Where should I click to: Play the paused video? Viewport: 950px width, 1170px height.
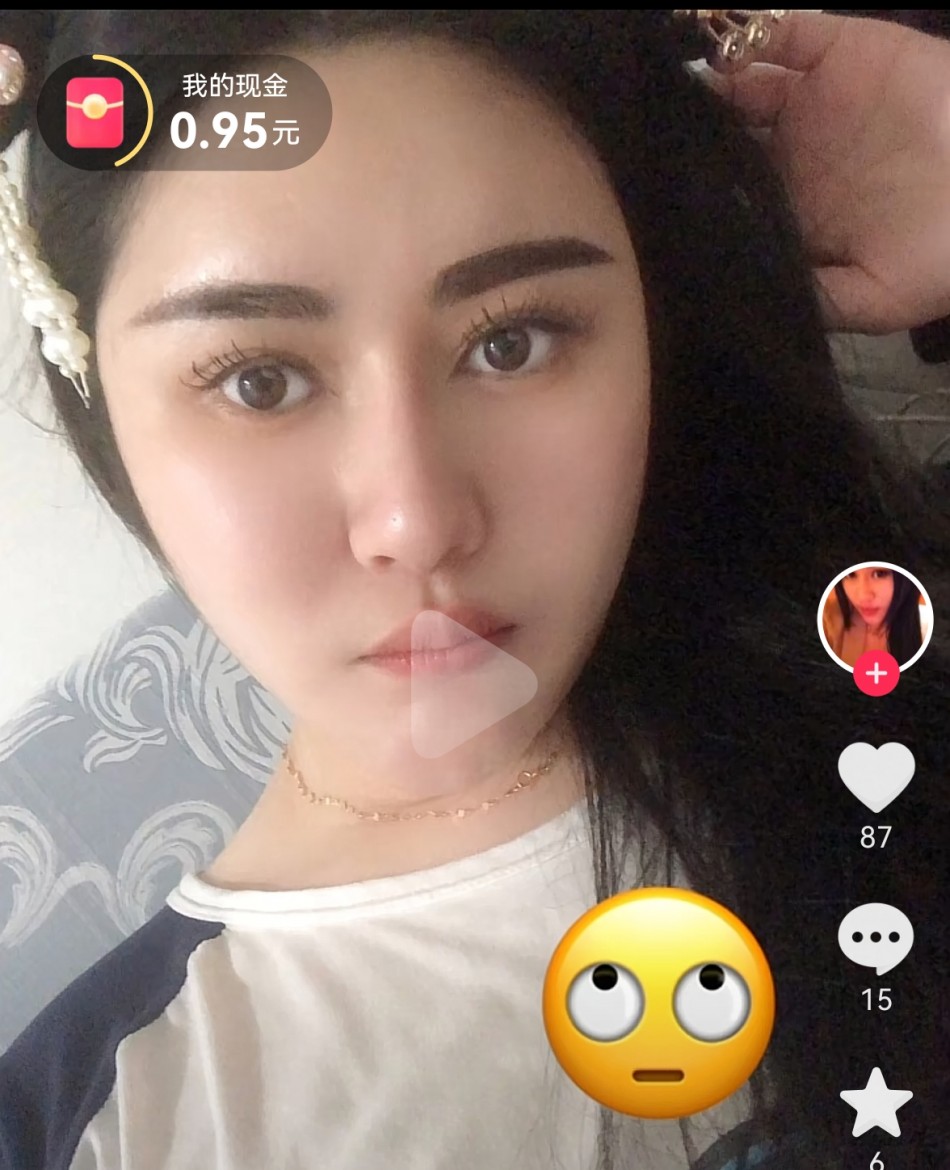[x=472, y=684]
